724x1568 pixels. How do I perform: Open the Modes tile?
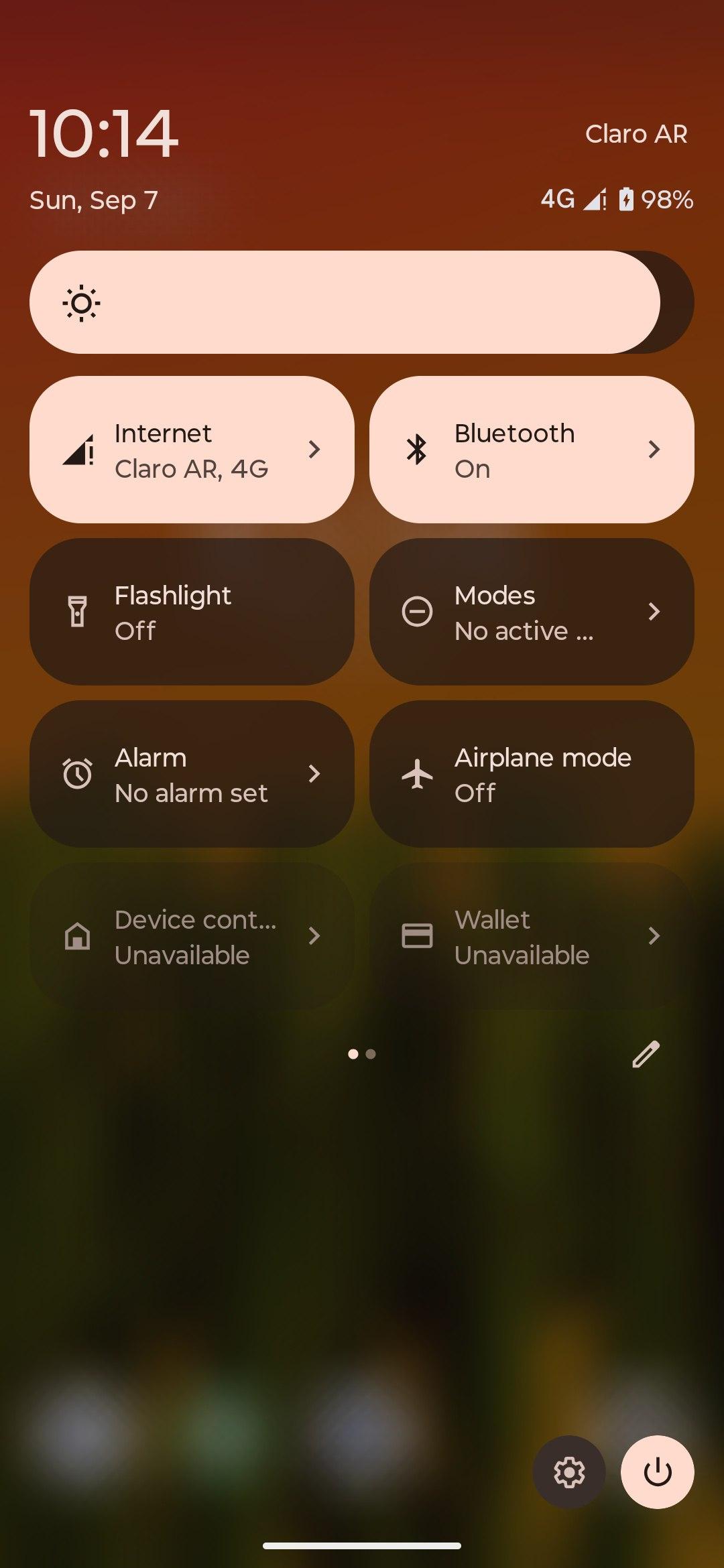tap(532, 612)
